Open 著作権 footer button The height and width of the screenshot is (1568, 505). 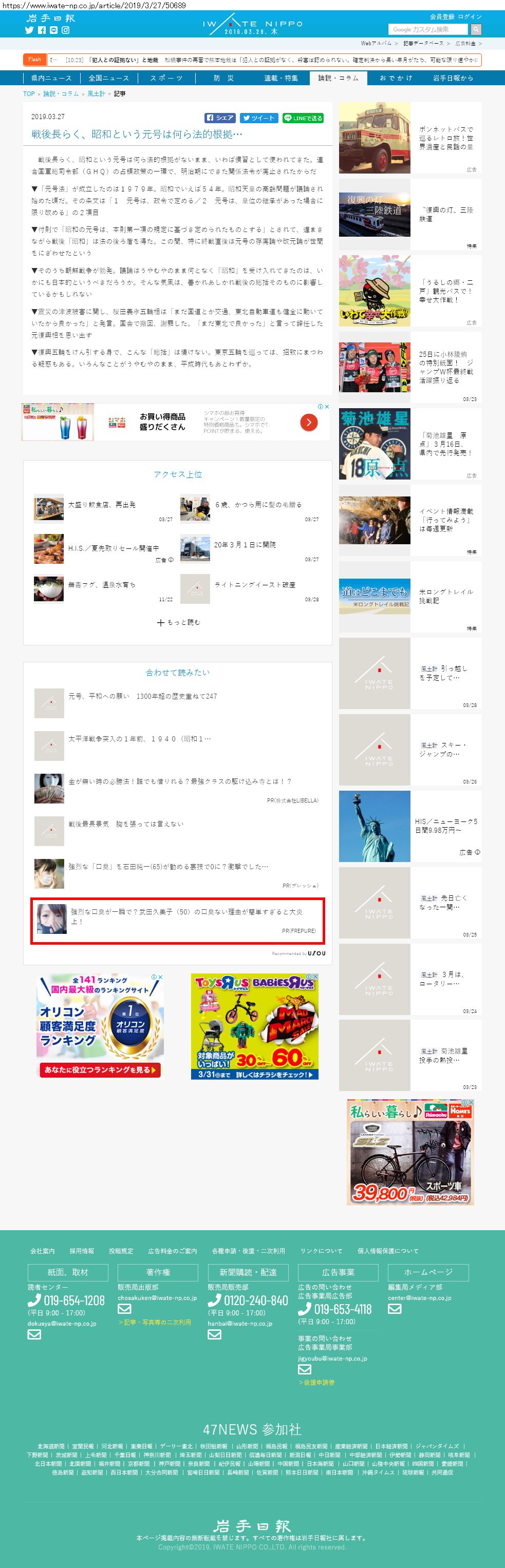(x=158, y=1272)
